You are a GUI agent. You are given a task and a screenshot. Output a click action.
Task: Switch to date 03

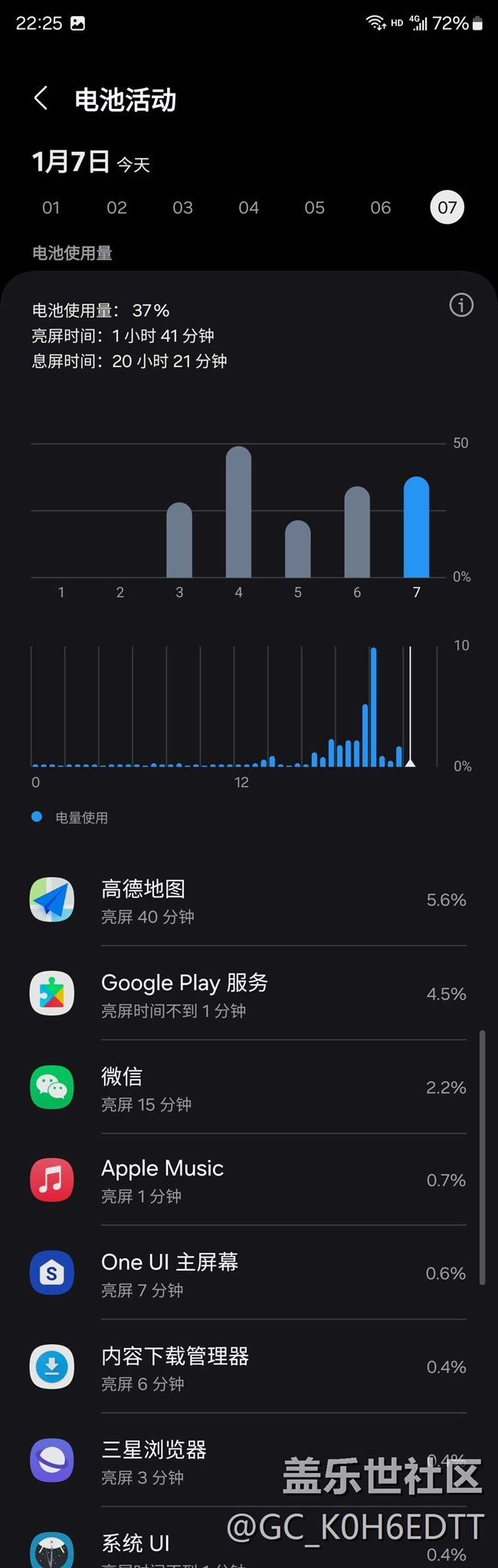click(x=183, y=208)
